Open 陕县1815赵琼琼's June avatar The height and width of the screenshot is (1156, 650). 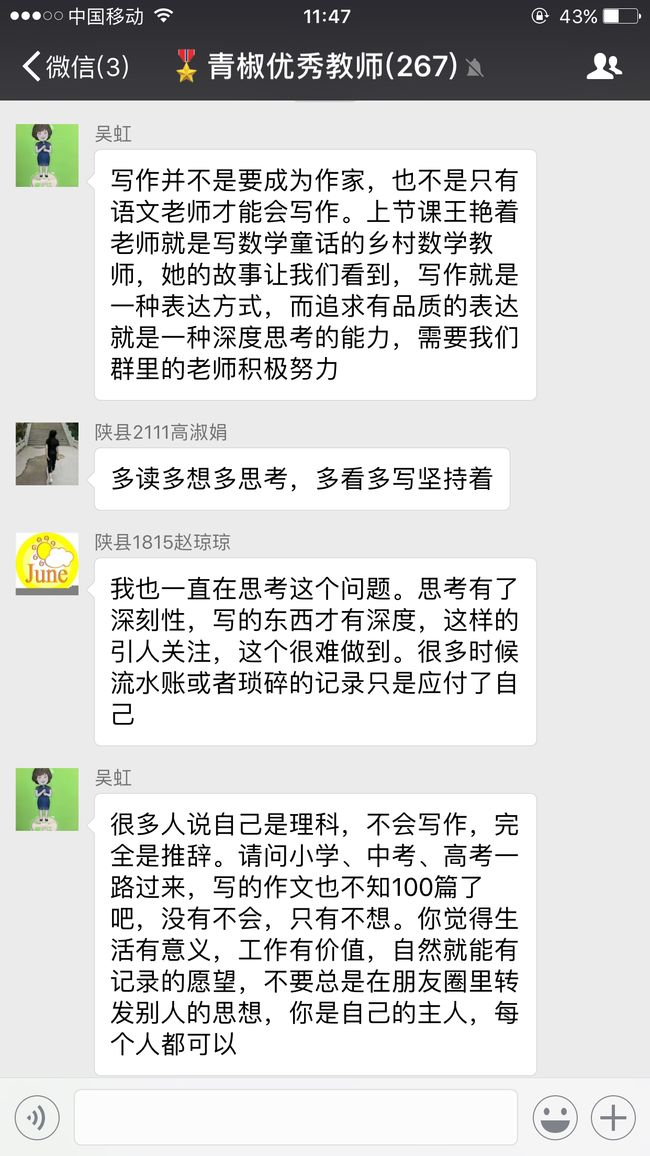47,563
